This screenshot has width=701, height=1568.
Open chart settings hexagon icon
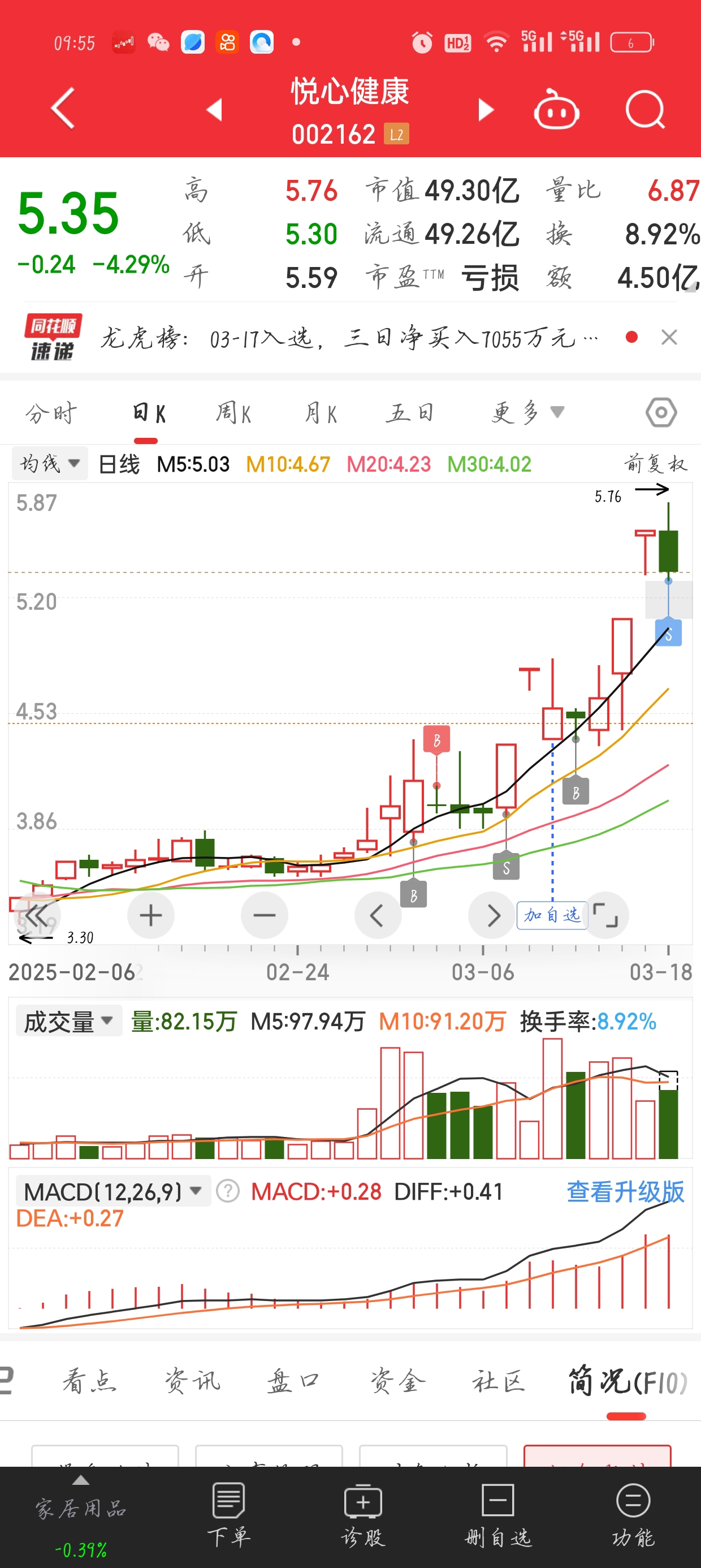coord(661,413)
